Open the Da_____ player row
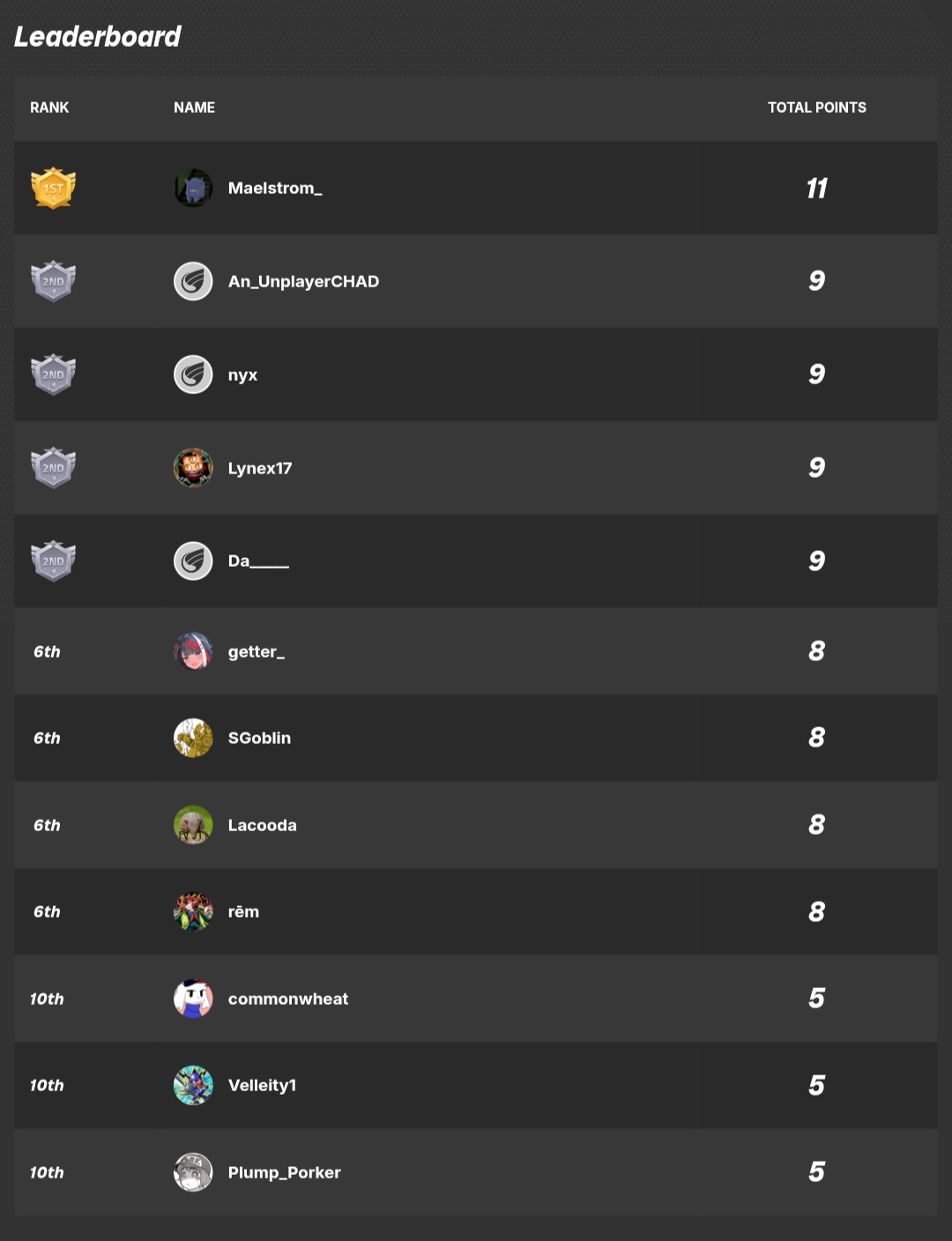Image resolution: width=952 pixels, height=1241 pixels. coord(257,561)
